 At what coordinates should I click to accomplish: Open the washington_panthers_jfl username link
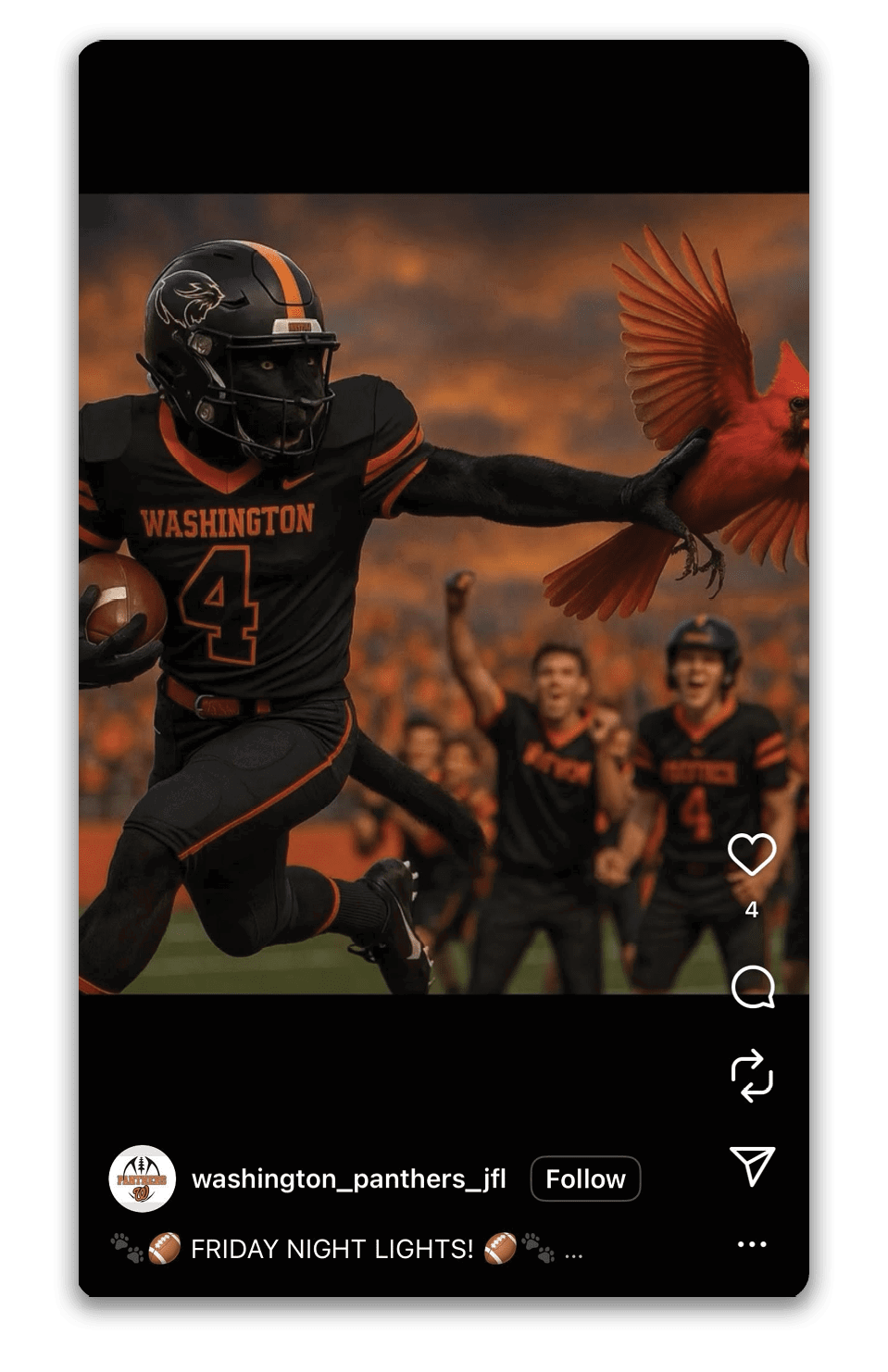pos(348,1179)
